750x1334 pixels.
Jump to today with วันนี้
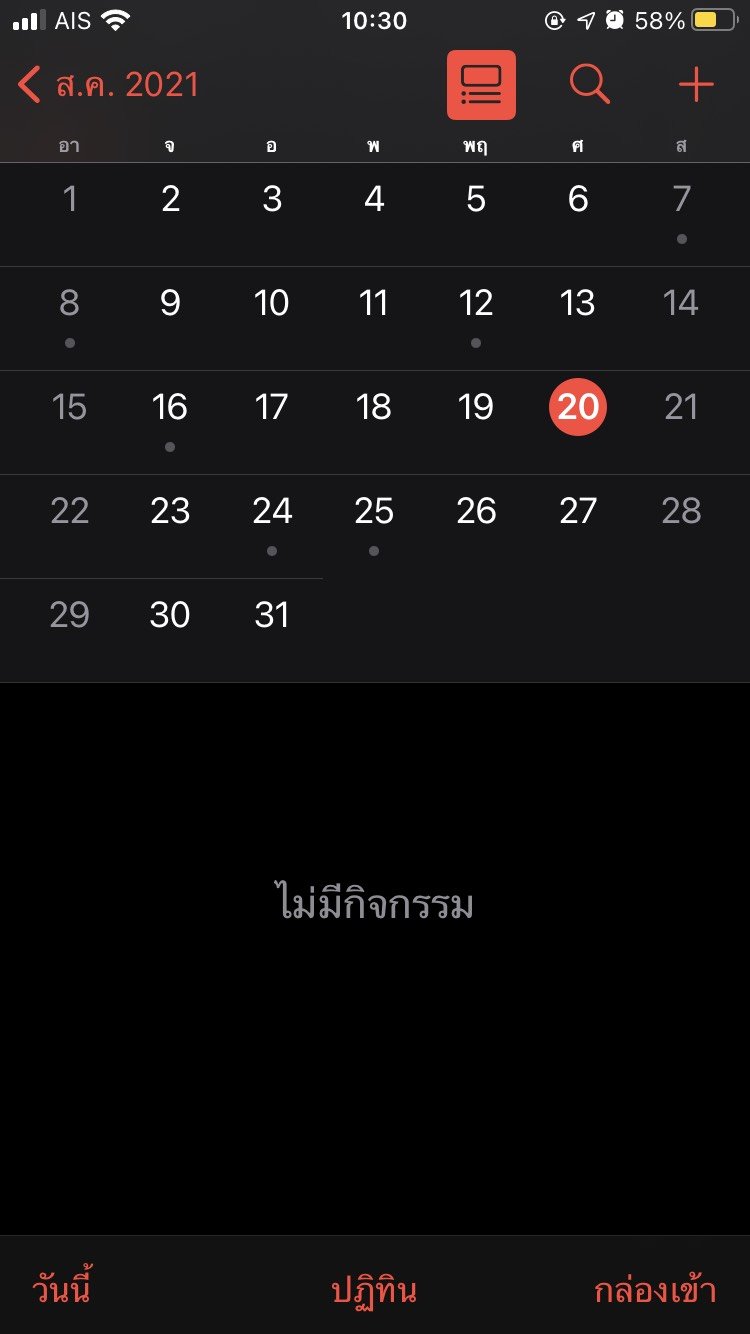(x=62, y=1290)
